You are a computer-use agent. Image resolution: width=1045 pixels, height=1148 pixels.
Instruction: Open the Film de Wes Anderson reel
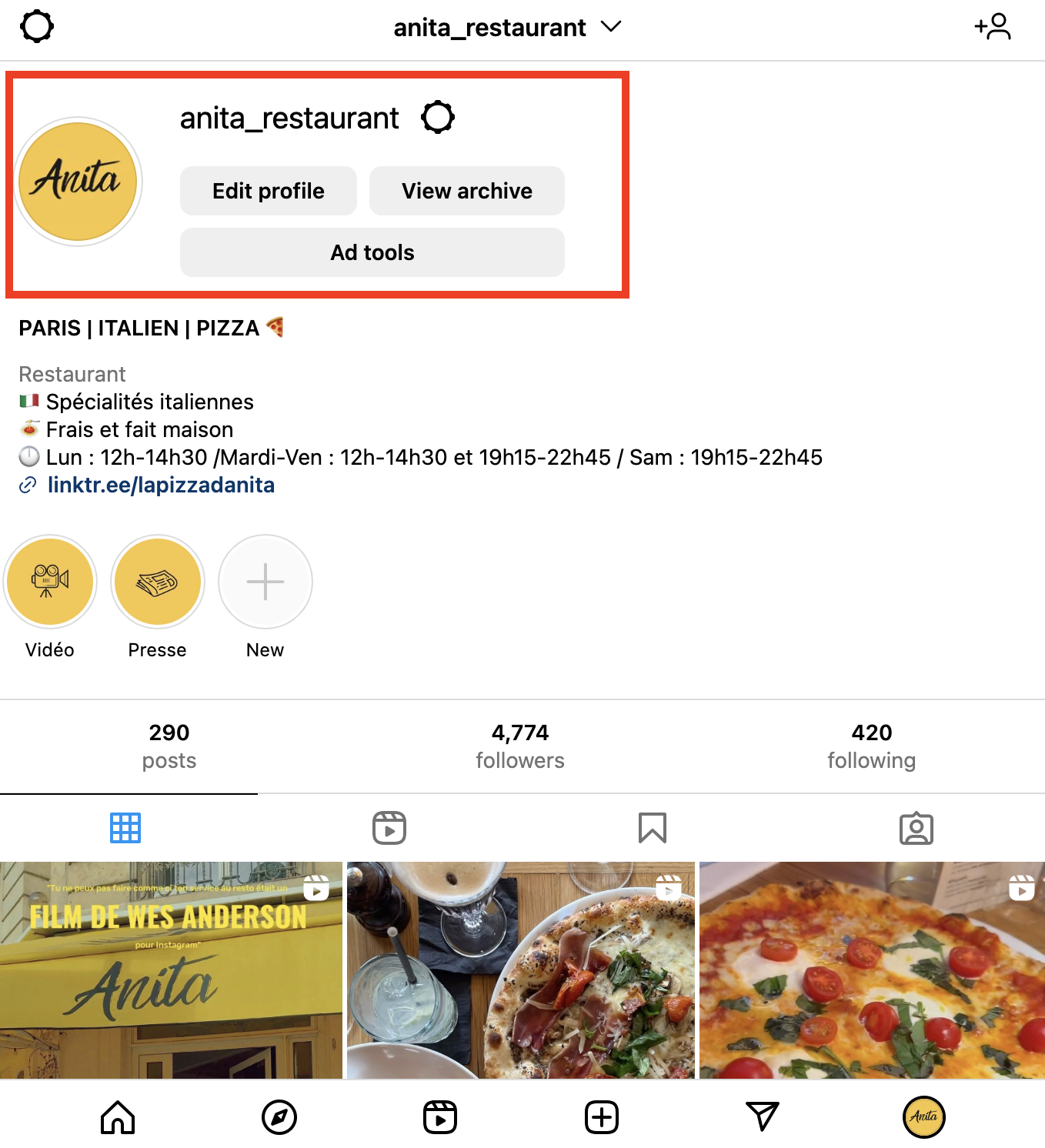[171, 969]
